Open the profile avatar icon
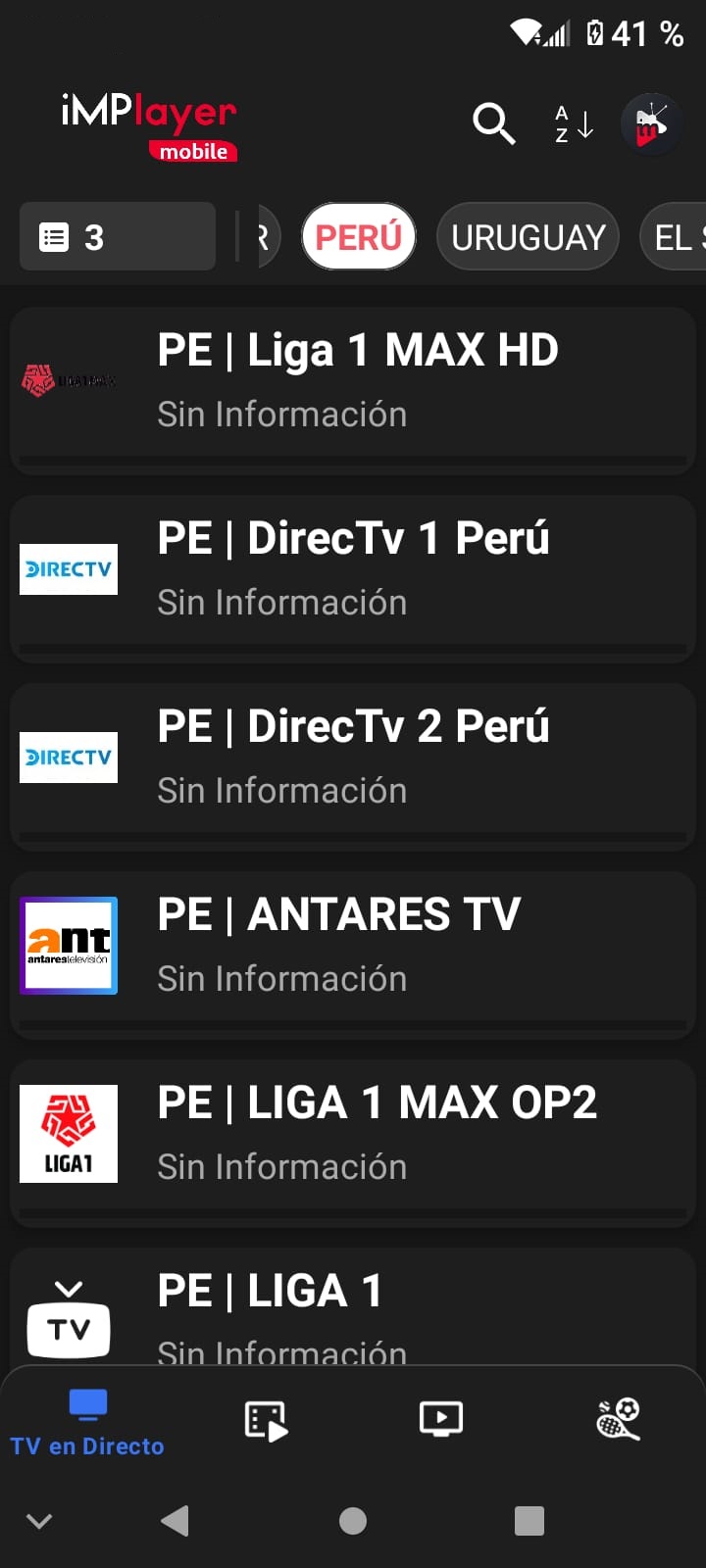 pyautogui.click(x=651, y=124)
